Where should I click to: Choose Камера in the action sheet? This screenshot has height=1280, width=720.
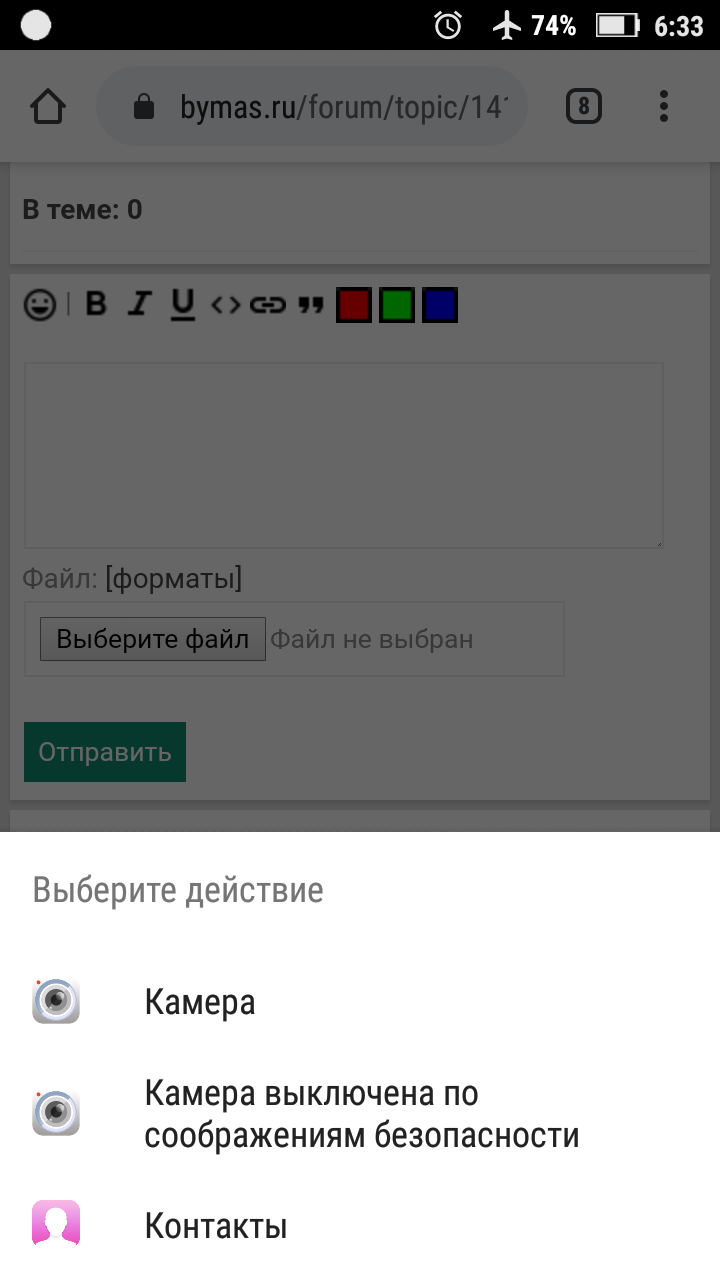[x=200, y=1002]
